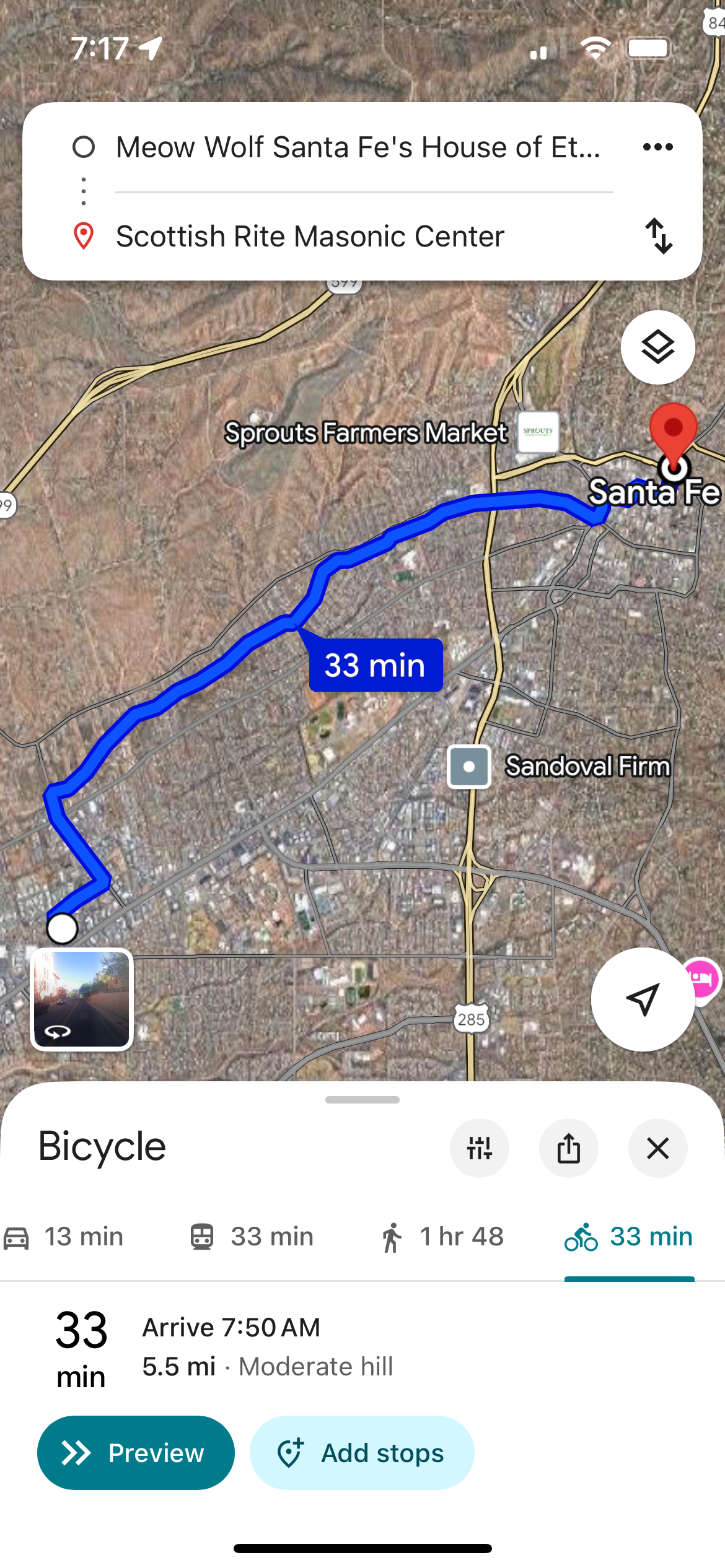Tap the pink hotel pin on the map
Viewport: 725px width, 1568px height.
701,978
